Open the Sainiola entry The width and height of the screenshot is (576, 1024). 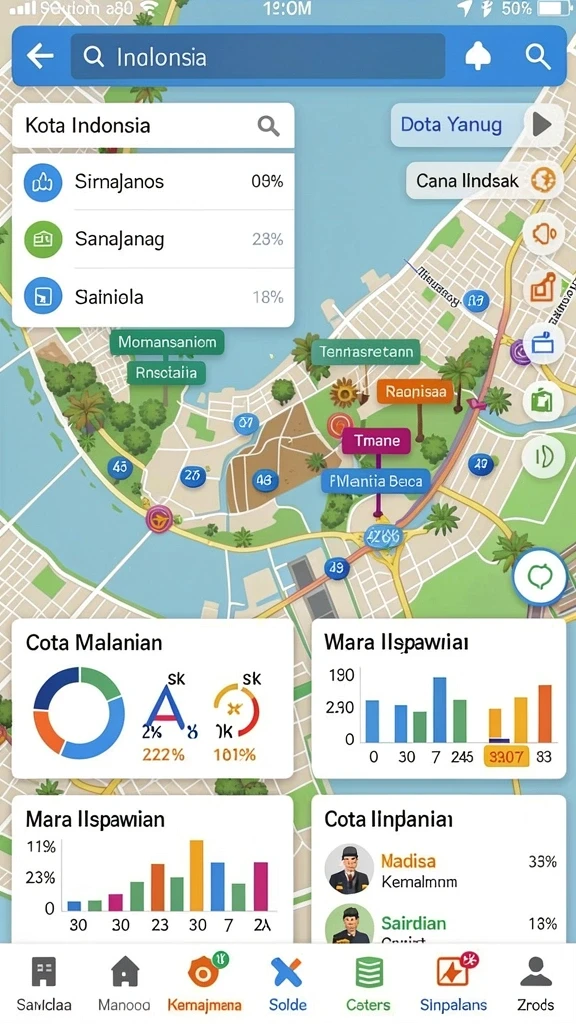point(153,297)
